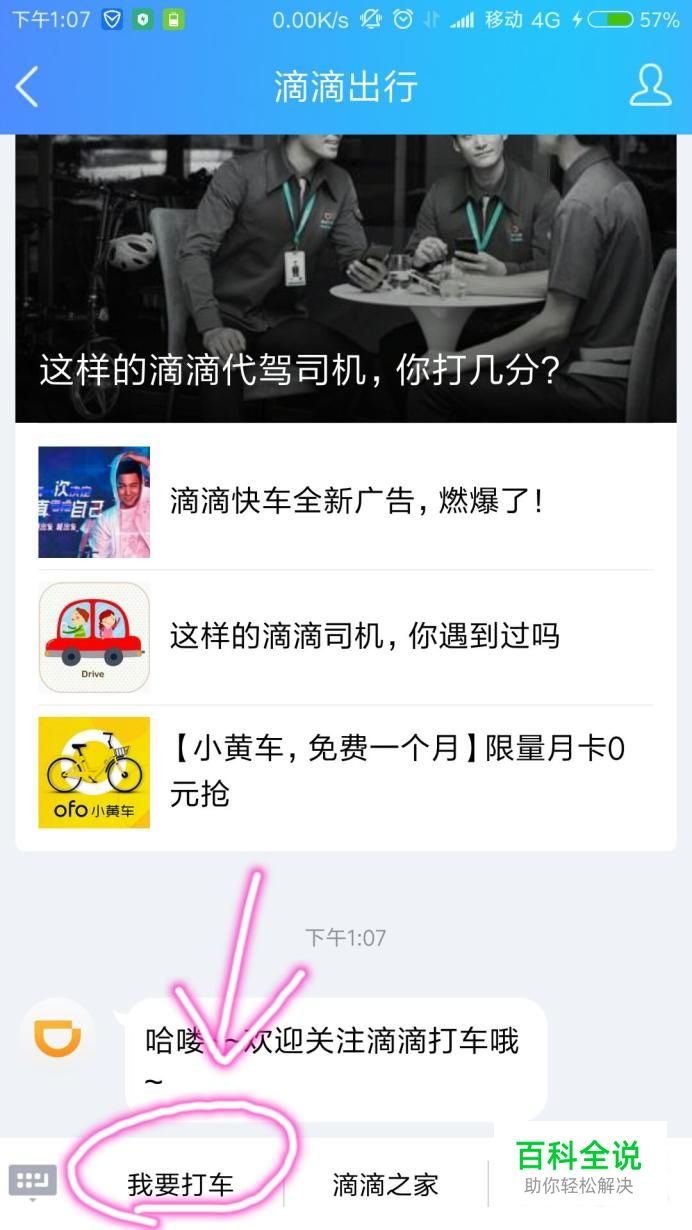Open the account profile icon
Viewport: 692px width, 1230px height.
click(x=650, y=86)
